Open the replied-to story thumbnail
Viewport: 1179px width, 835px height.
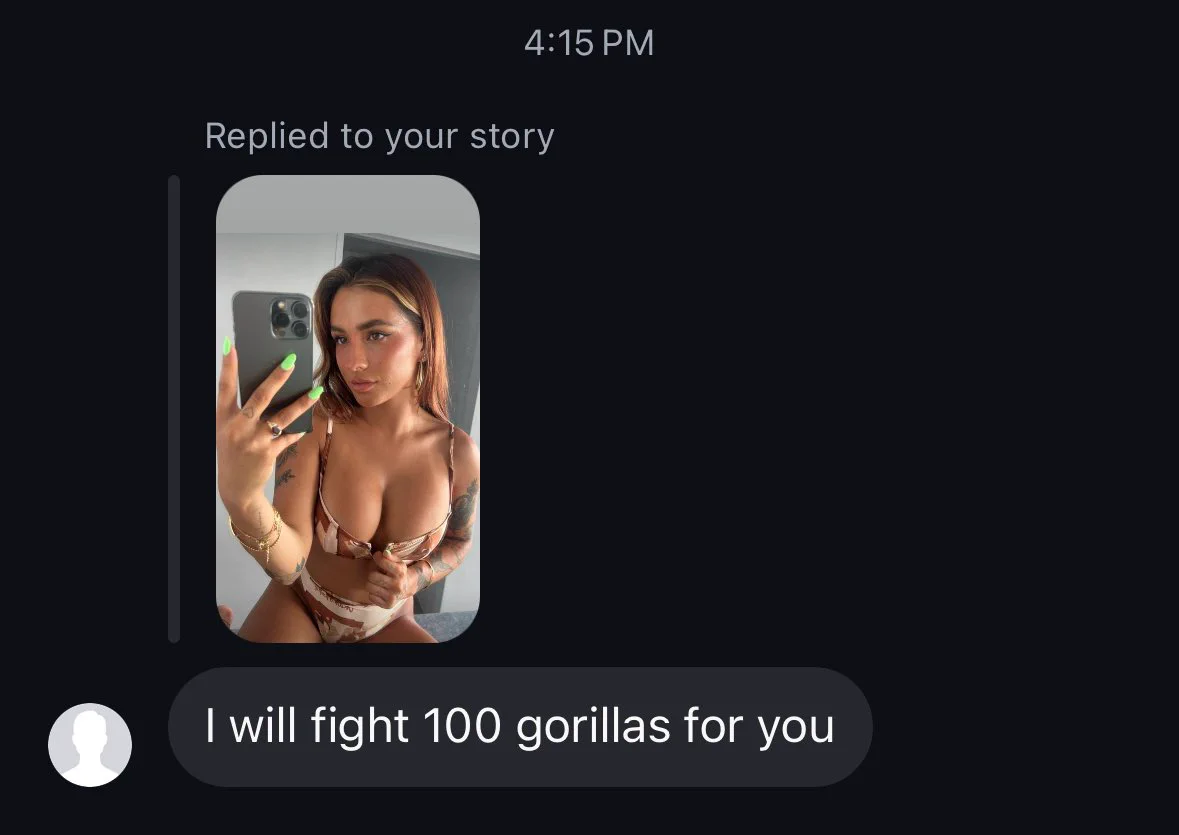coord(347,408)
